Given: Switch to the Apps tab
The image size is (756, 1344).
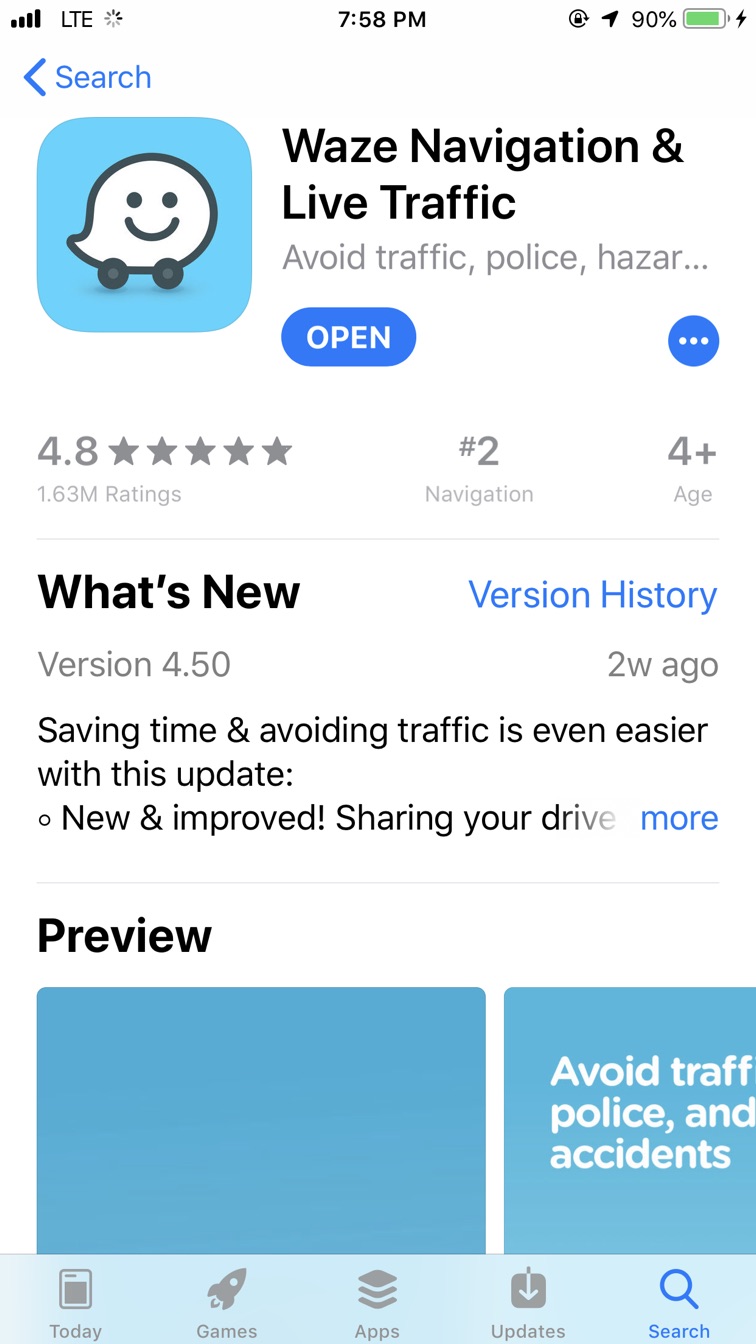Looking at the screenshot, I should tap(377, 1303).
